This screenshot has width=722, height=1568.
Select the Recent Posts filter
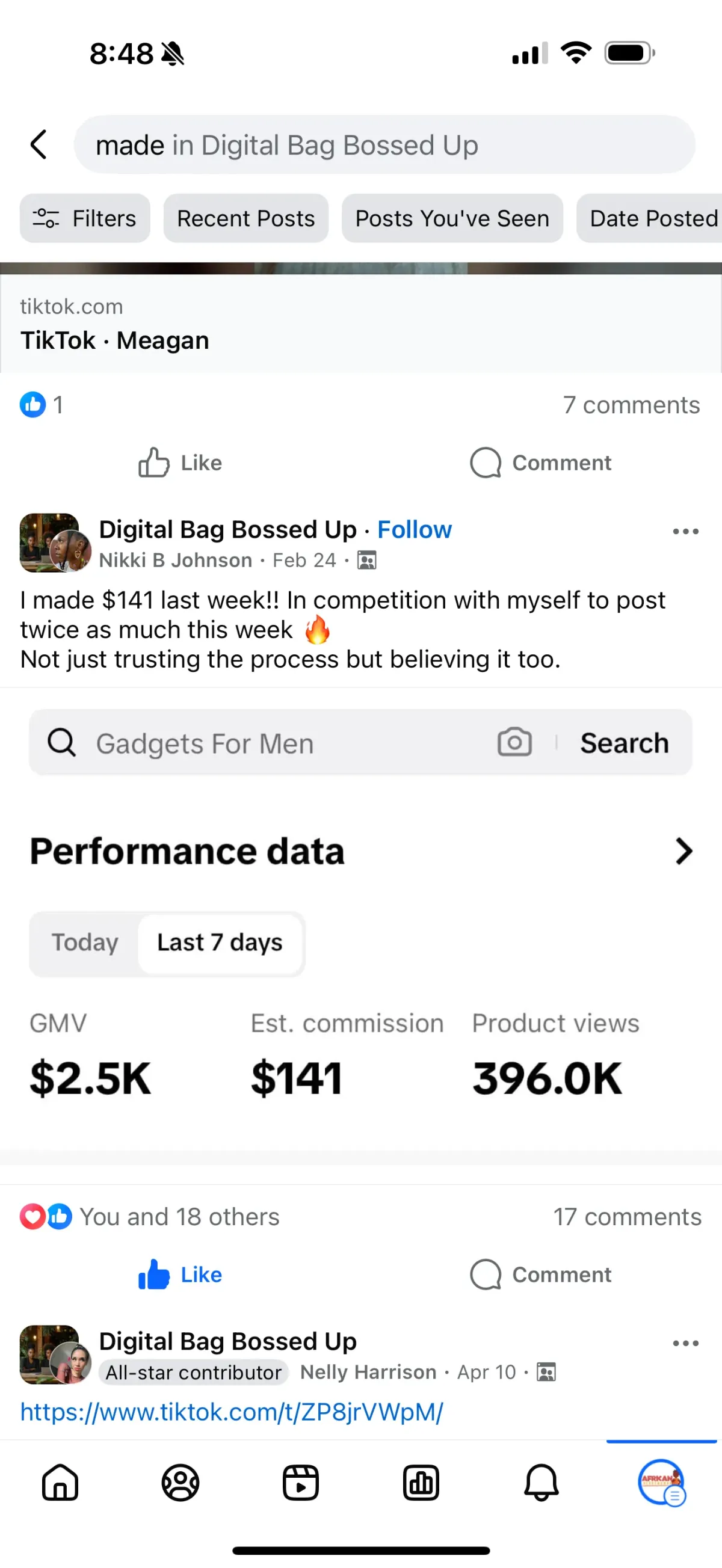pos(245,218)
